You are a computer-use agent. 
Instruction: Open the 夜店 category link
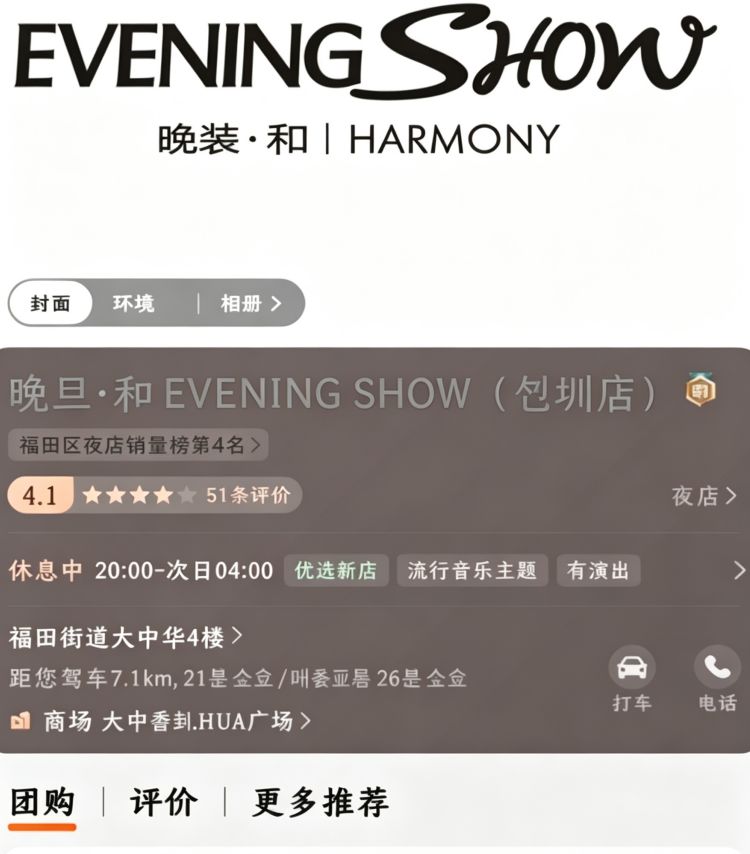[704, 496]
